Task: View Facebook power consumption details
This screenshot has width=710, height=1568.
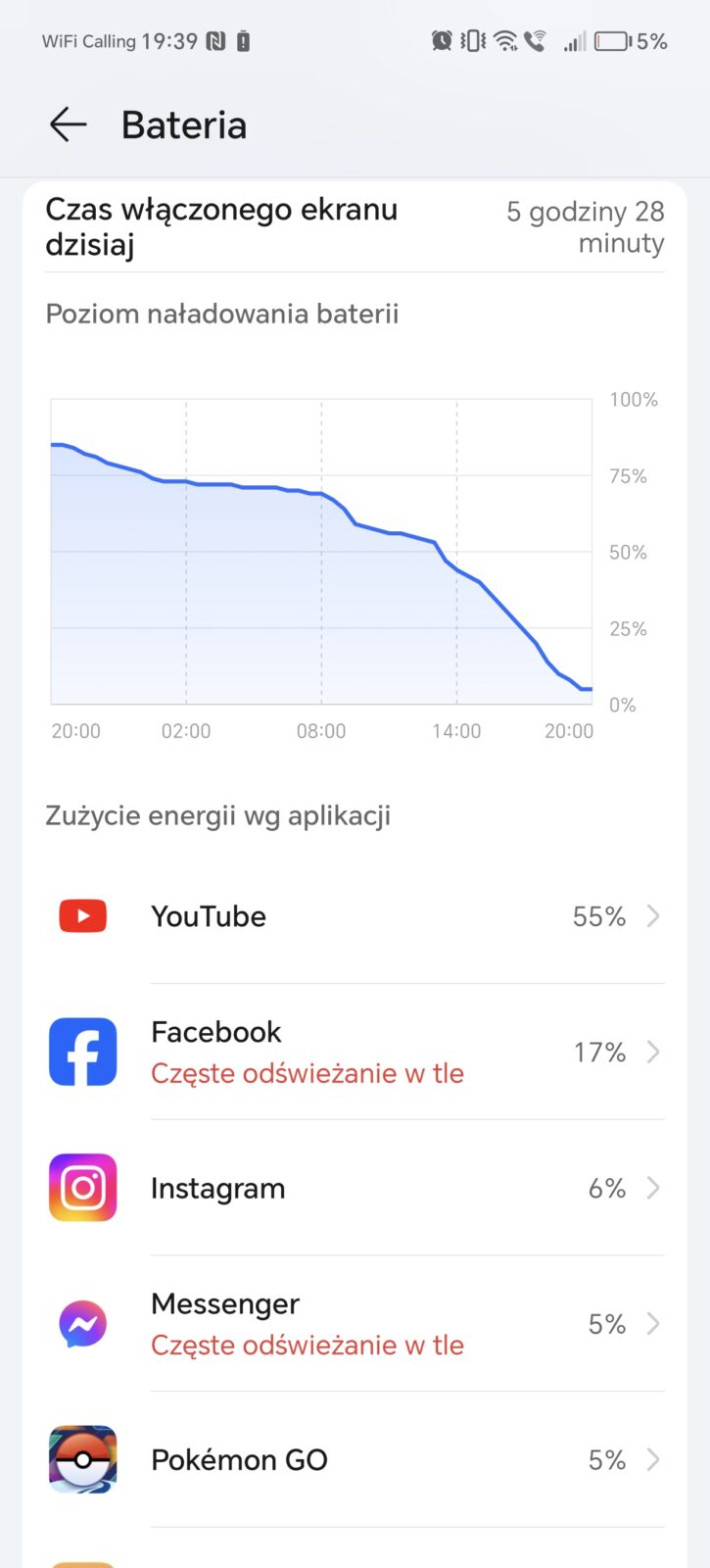Action: (355, 1052)
